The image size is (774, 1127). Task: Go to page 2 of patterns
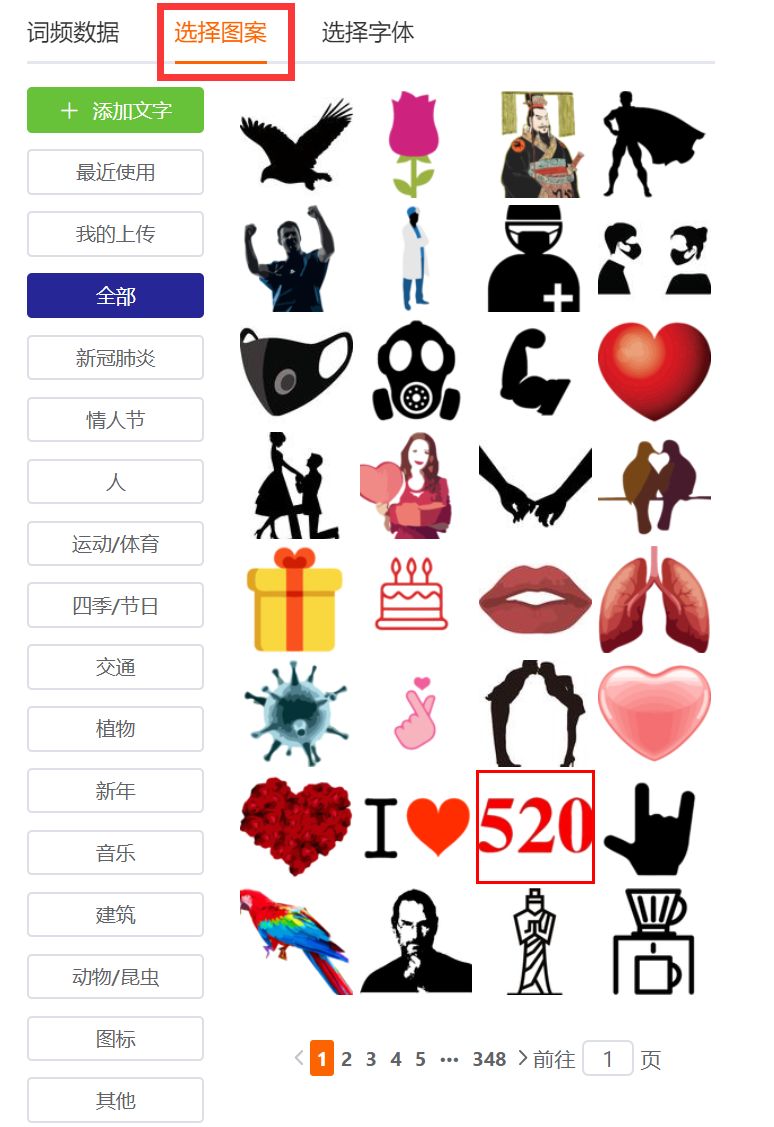pos(346,1059)
